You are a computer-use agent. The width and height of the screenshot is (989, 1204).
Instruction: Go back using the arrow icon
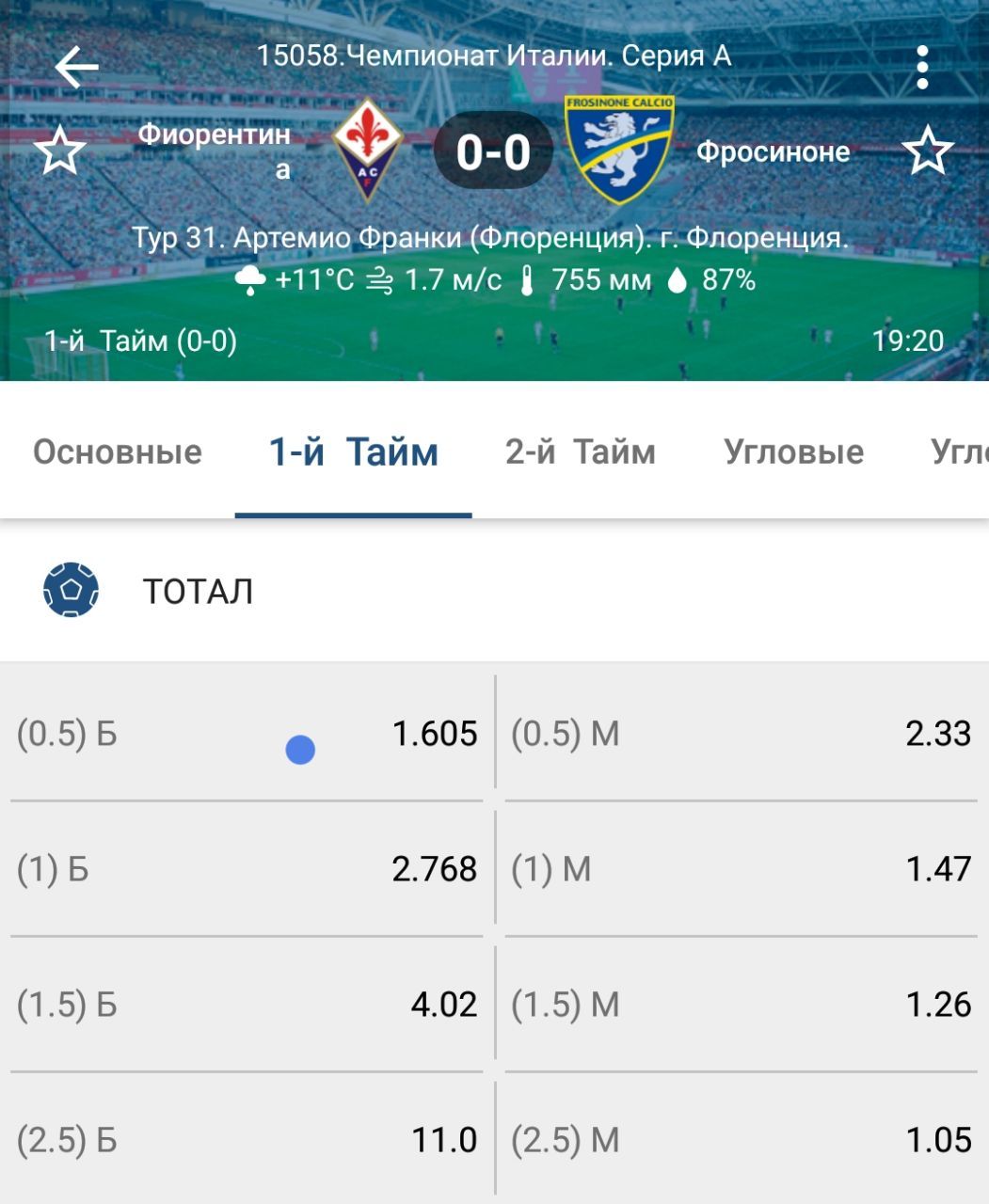click(76, 68)
